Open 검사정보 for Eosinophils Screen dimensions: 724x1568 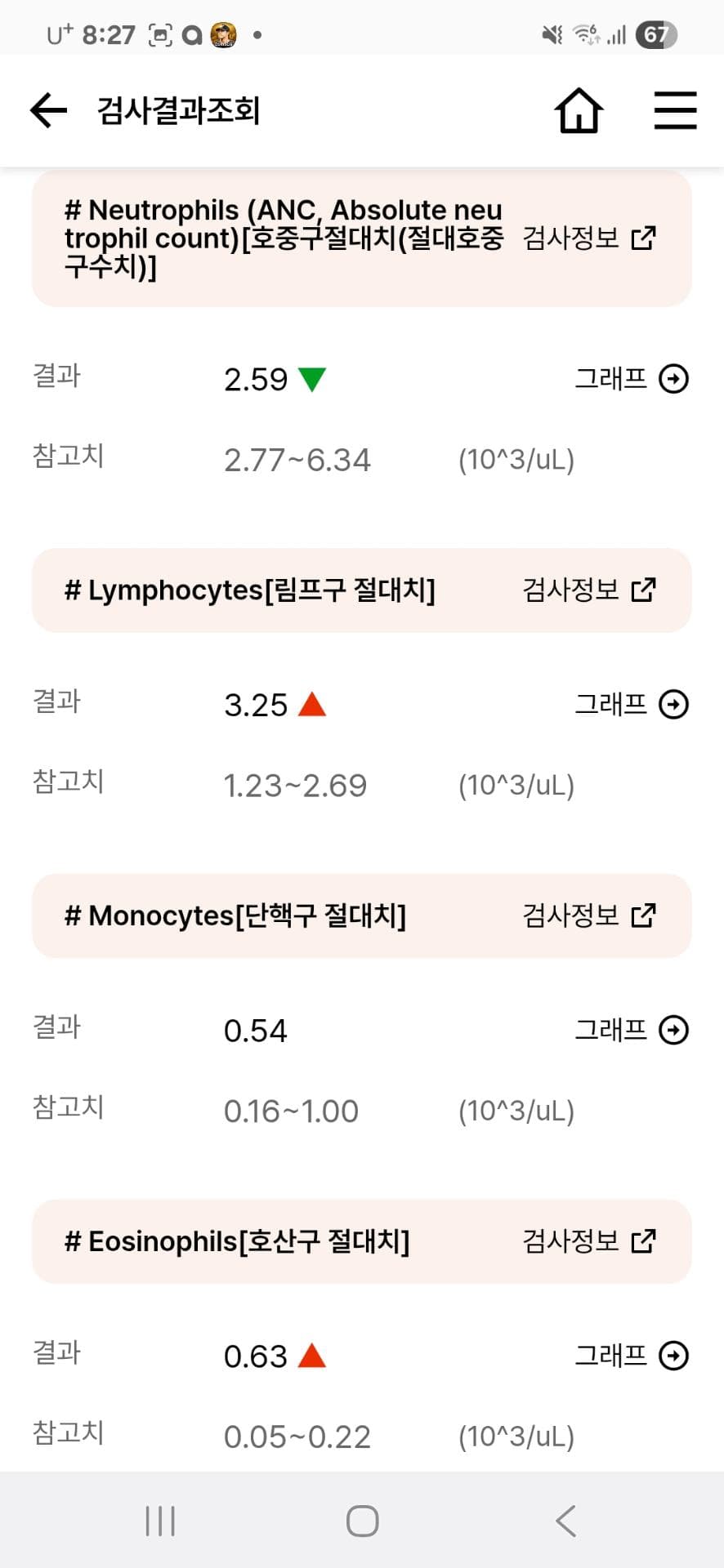coord(589,1241)
